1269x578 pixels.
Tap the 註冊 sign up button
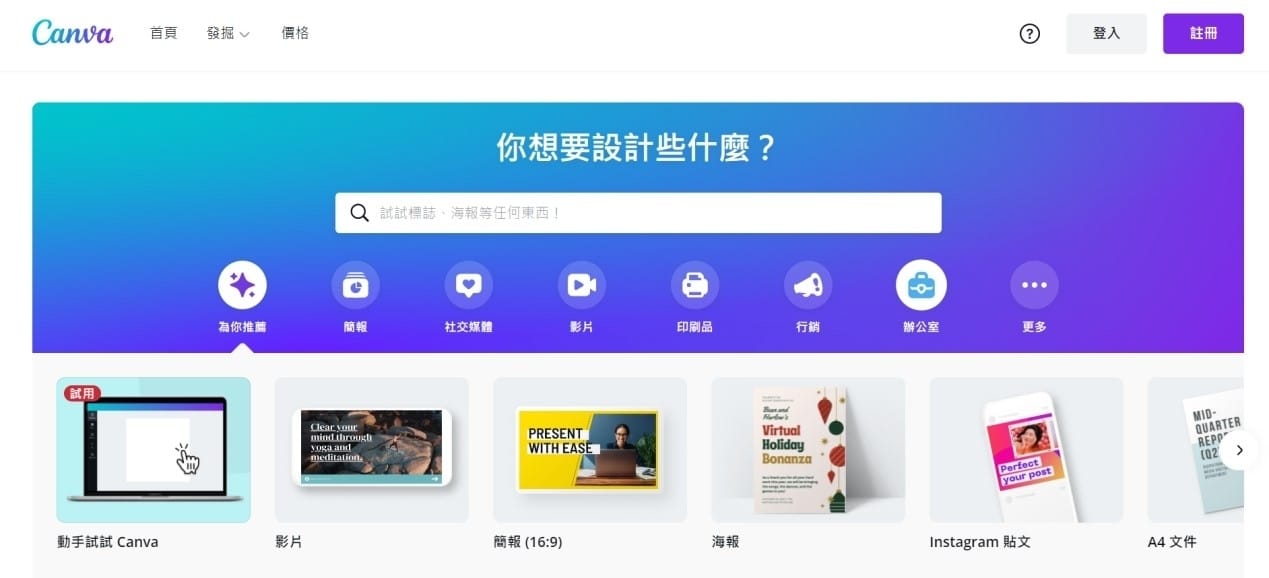click(x=1203, y=33)
